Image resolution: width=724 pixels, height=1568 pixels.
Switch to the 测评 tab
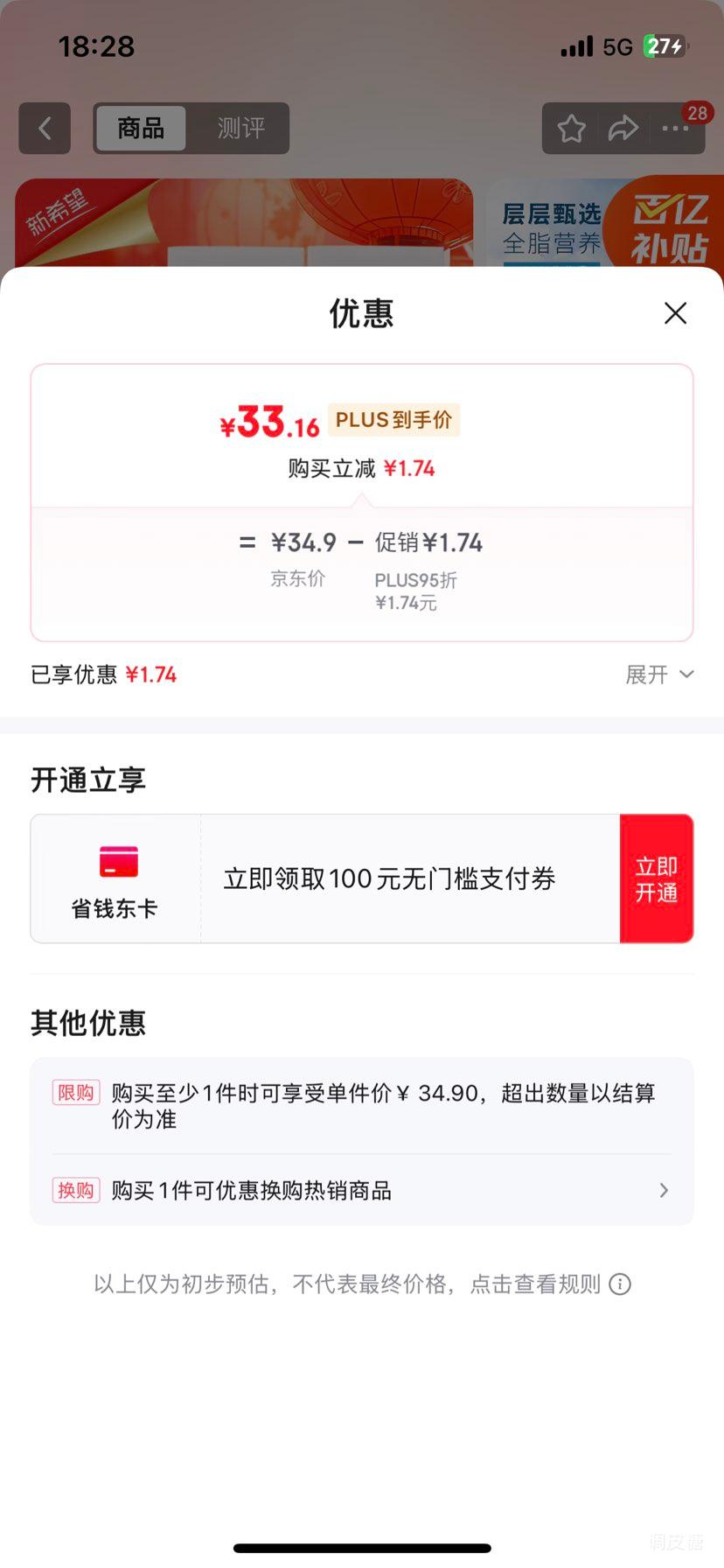(x=240, y=128)
